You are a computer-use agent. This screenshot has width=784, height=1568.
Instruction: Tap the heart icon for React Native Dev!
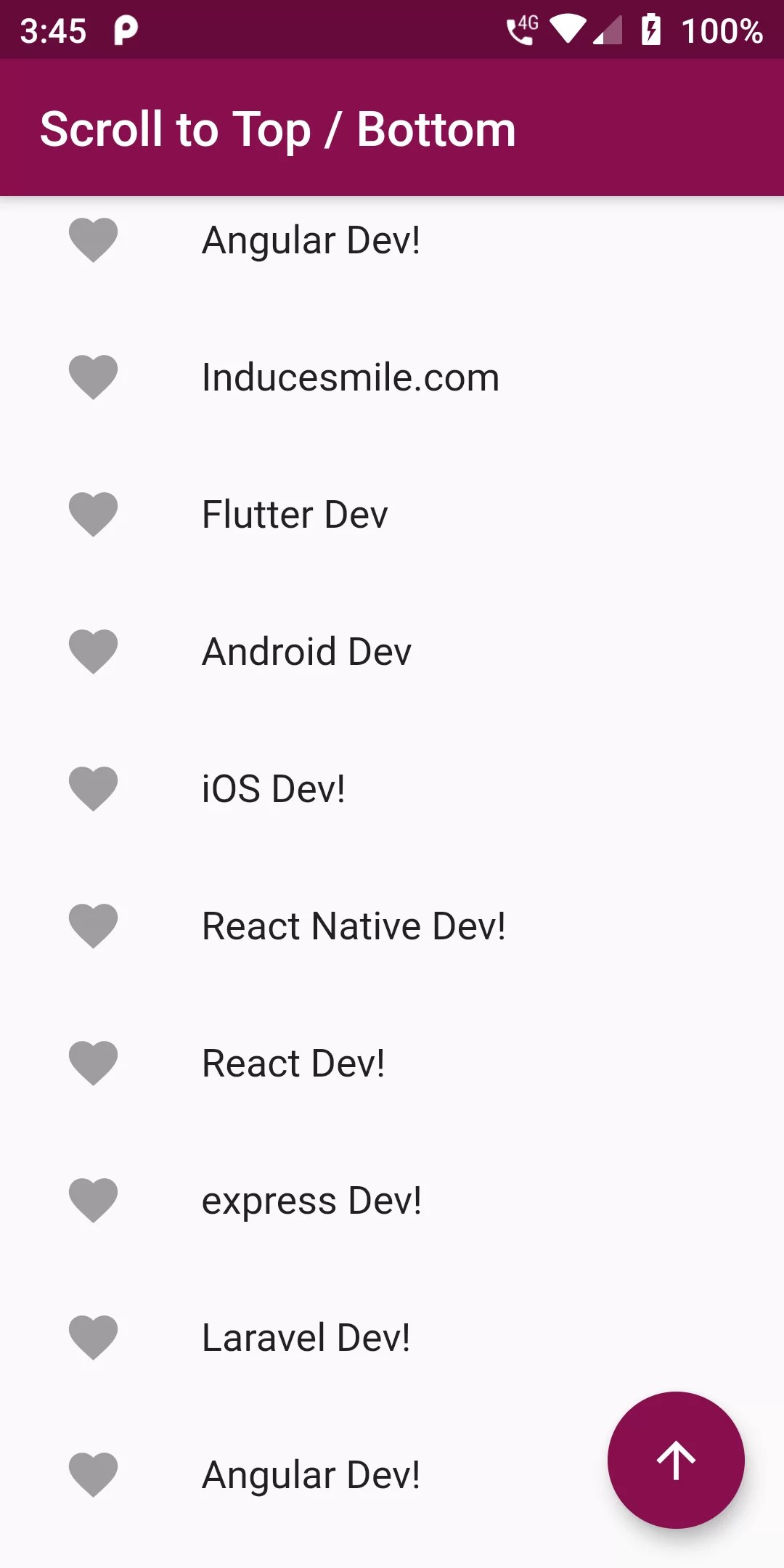93,926
